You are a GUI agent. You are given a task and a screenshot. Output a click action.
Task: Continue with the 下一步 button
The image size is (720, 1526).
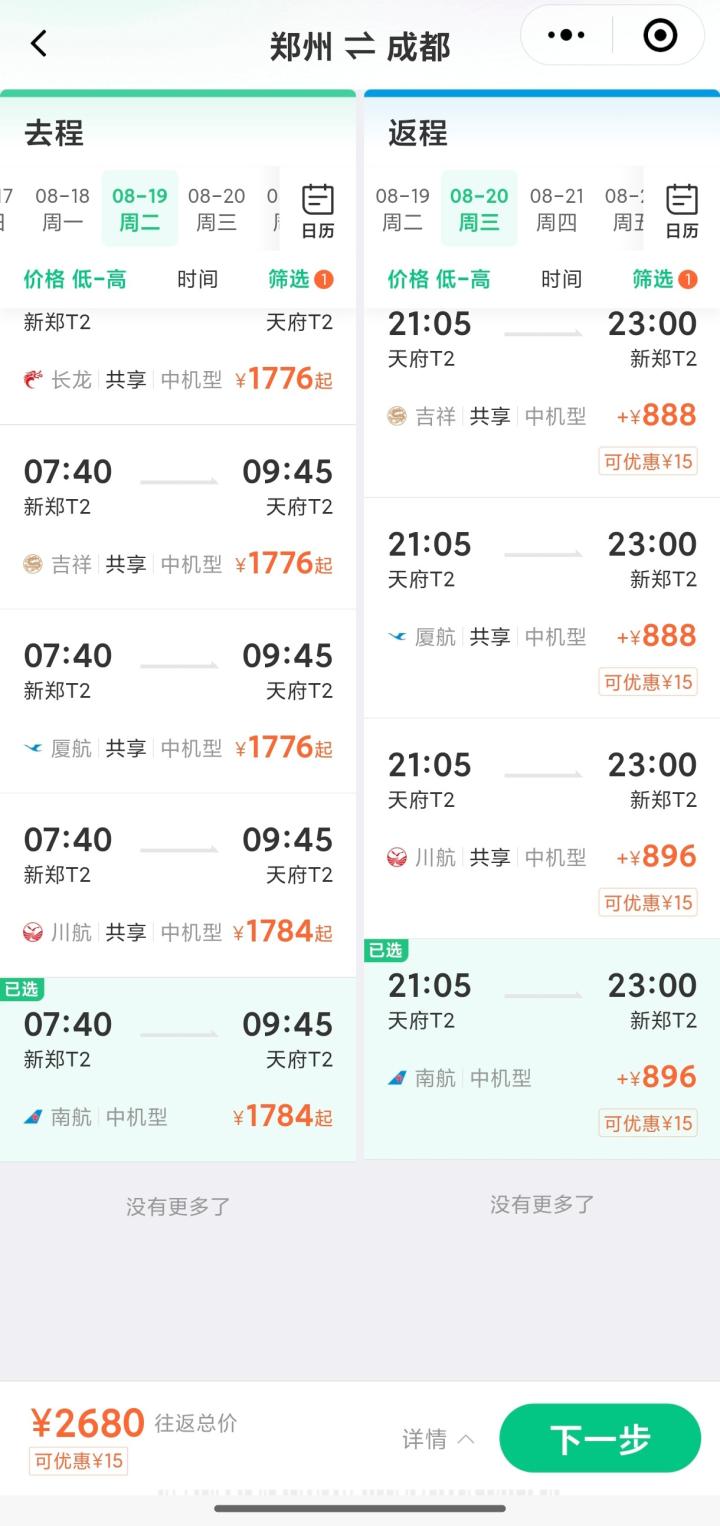point(600,1439)
